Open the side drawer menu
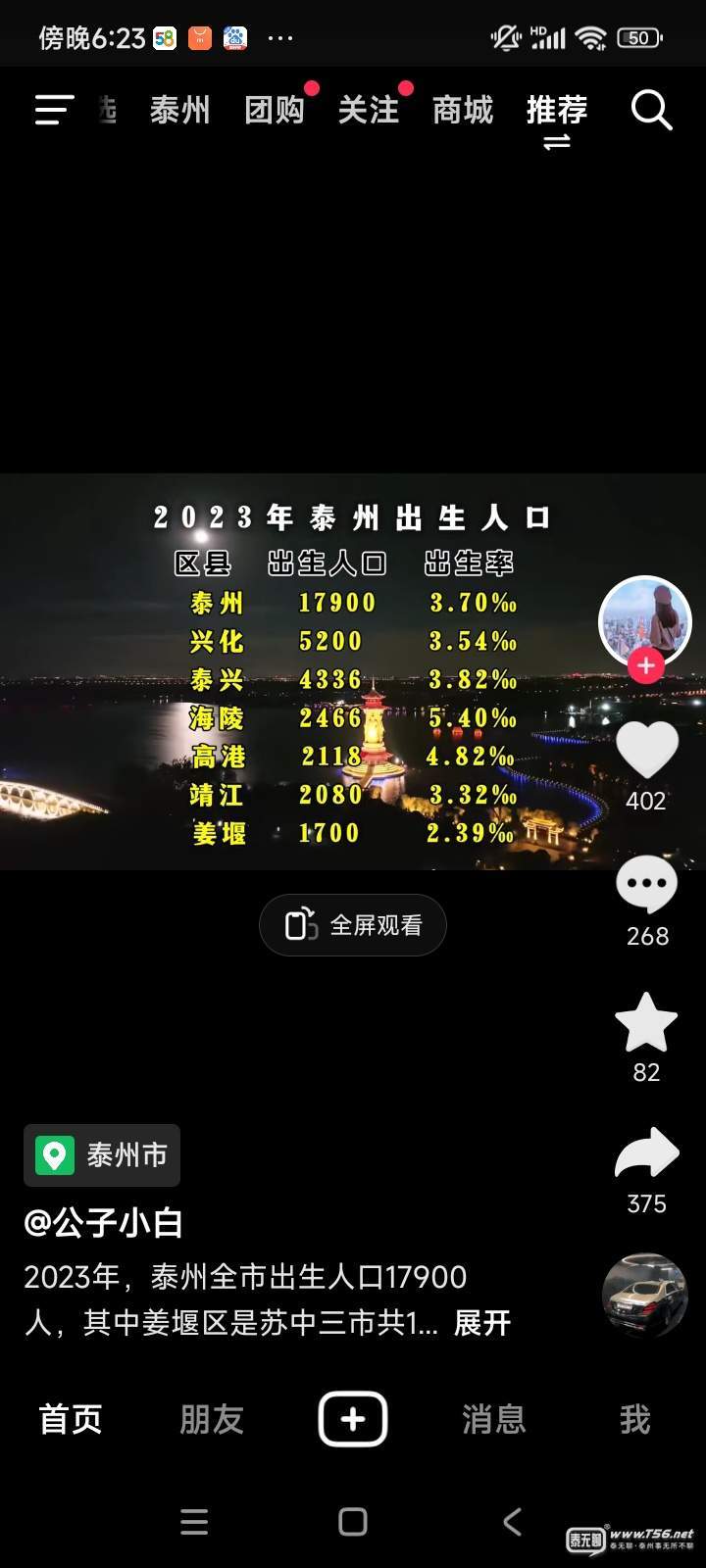 pos(54,110)
